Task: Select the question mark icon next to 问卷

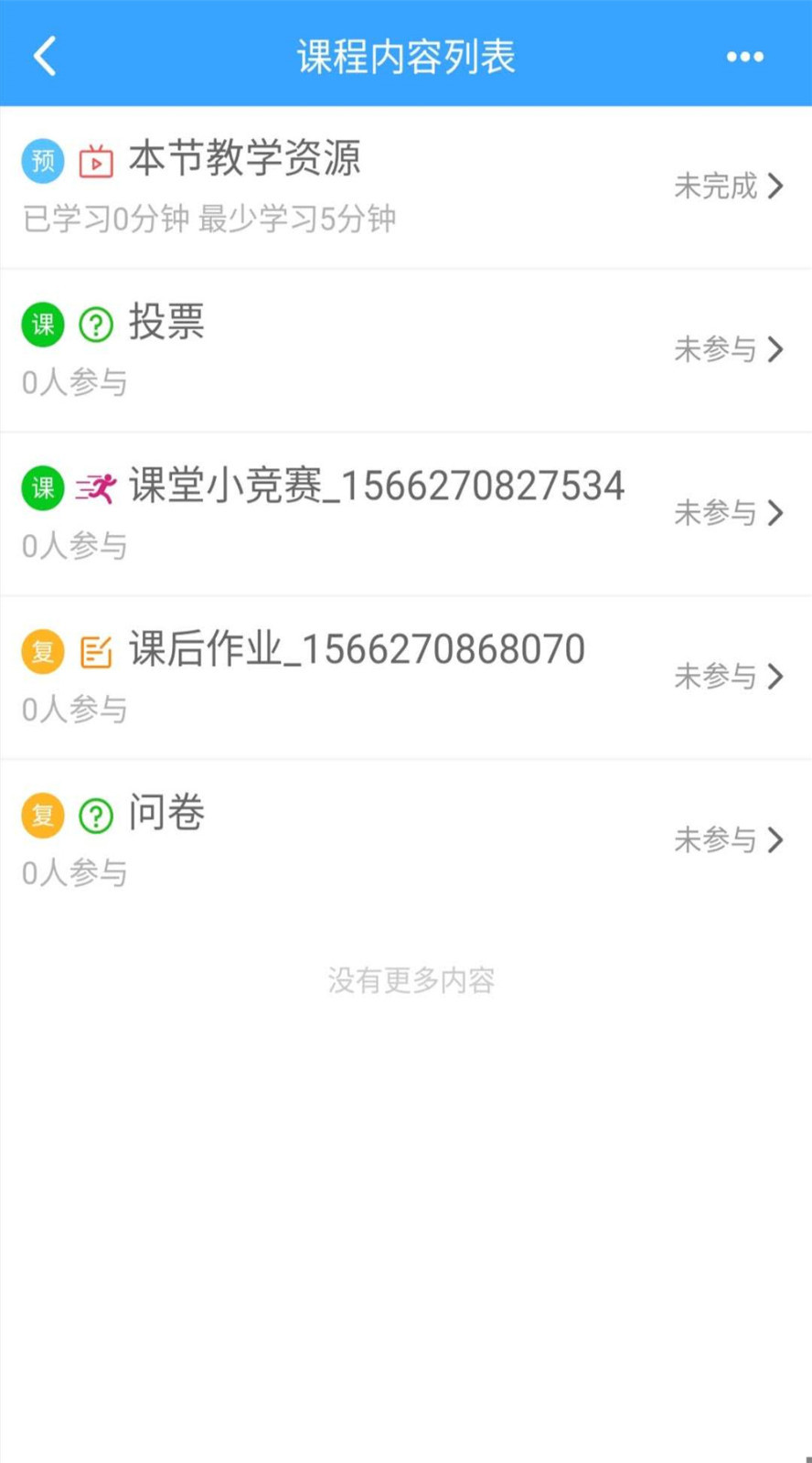Action: (95, 815)
